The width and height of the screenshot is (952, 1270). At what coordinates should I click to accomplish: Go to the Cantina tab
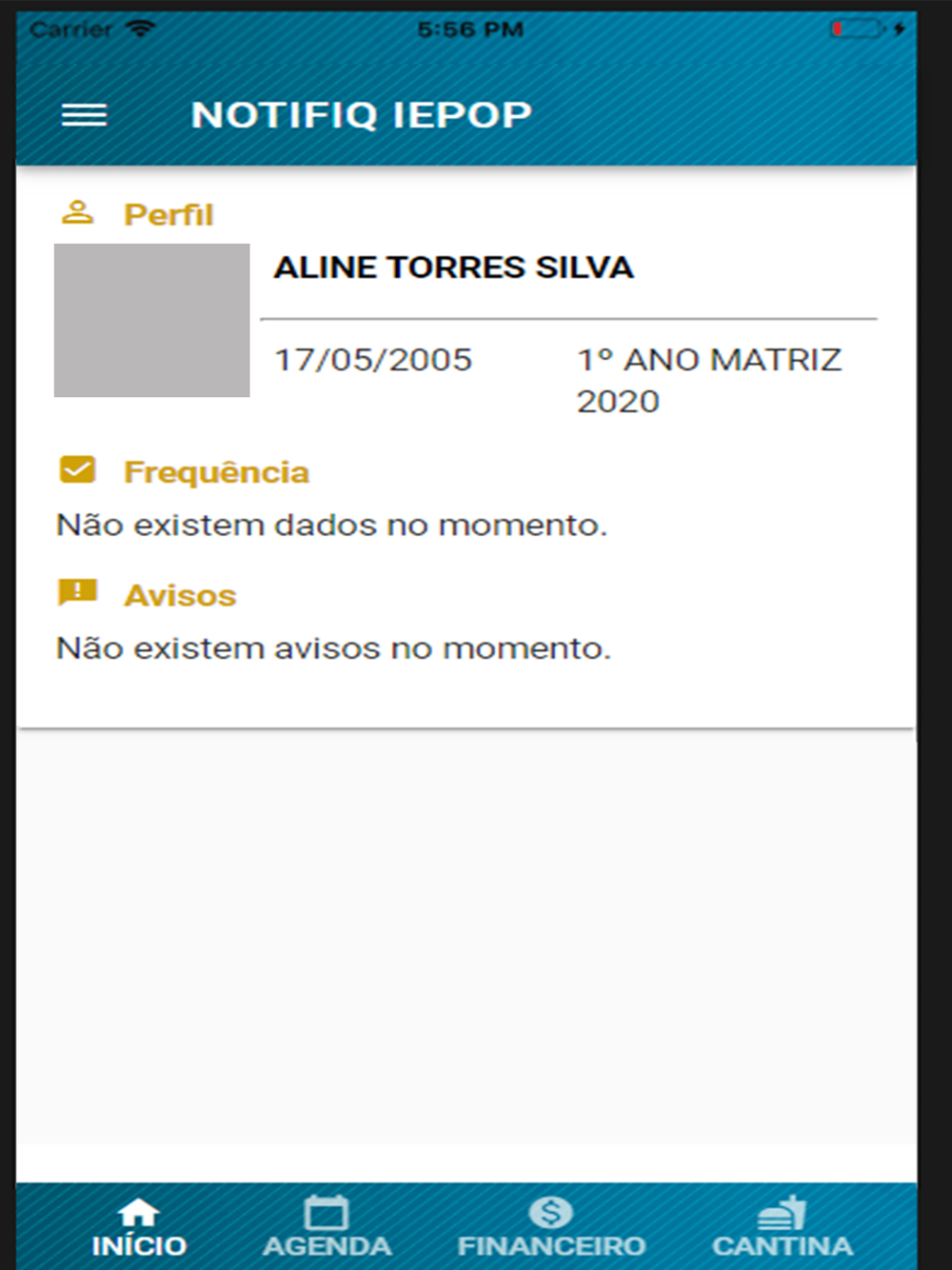[783, 1228]
